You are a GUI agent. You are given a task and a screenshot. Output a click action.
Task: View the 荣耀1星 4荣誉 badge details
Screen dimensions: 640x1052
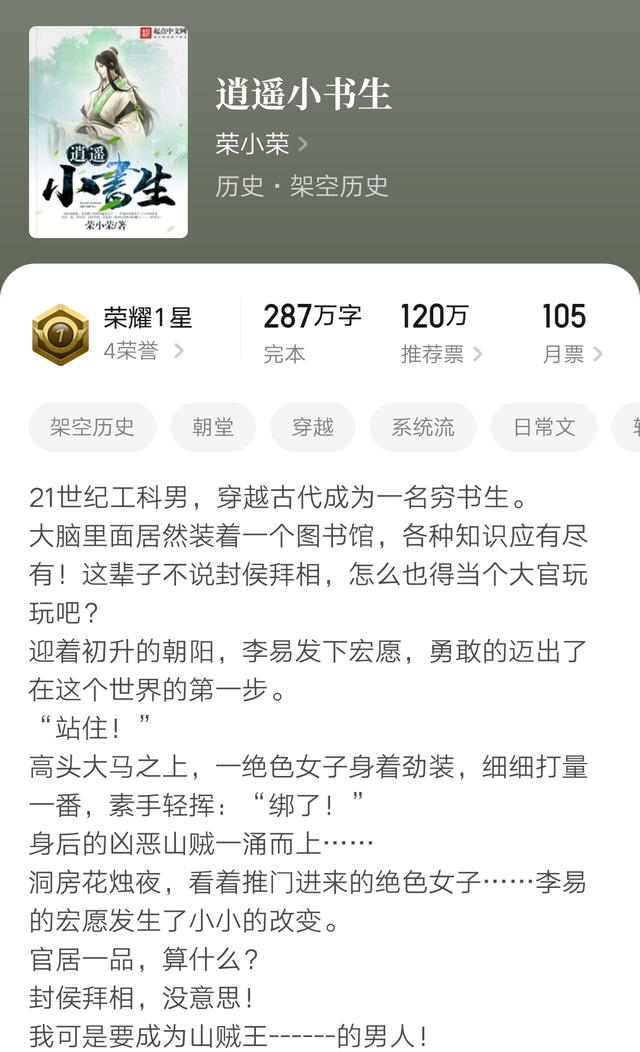[x=111, y=334]
